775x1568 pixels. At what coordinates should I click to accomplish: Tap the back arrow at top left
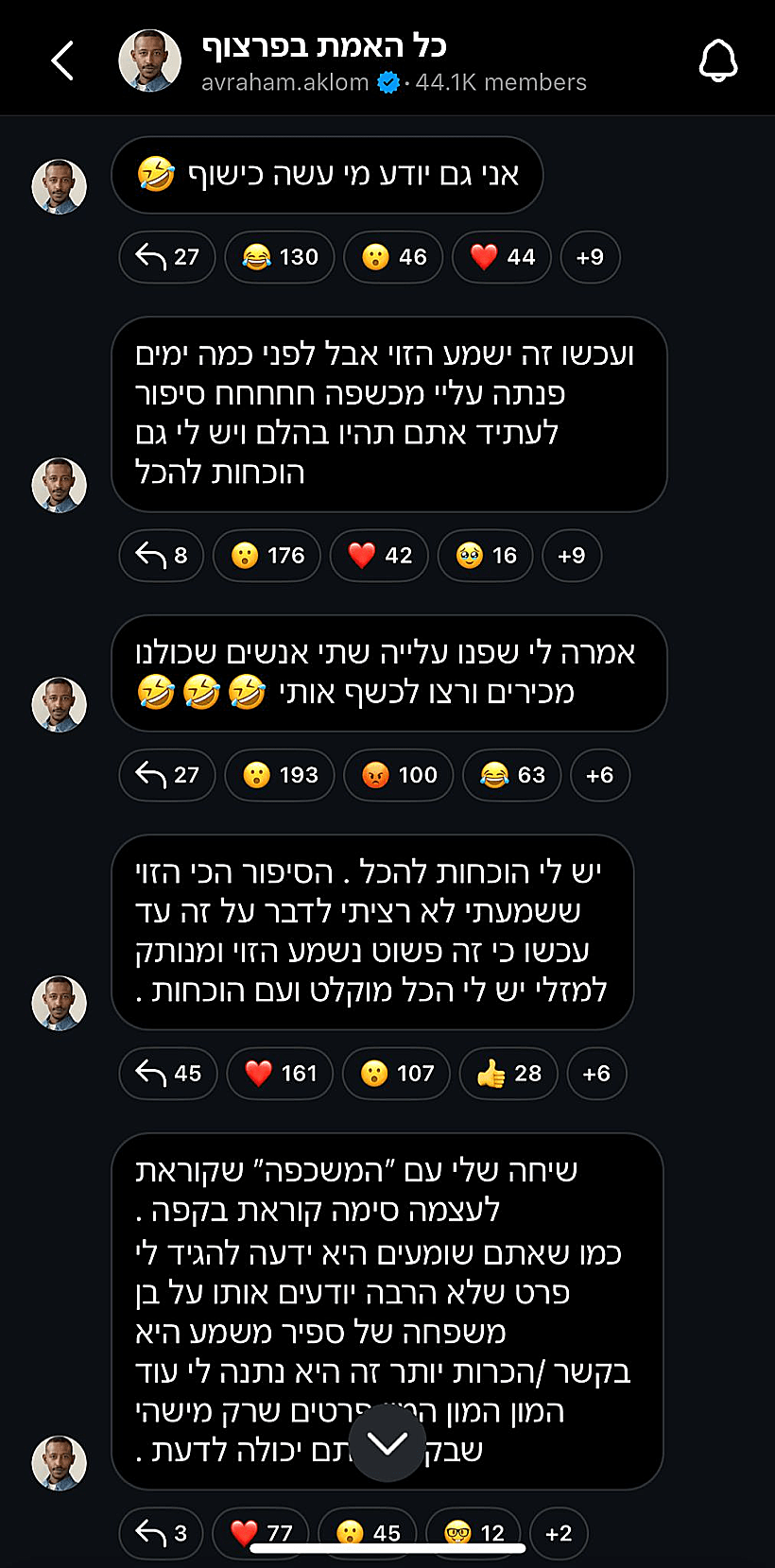point(62,60)
